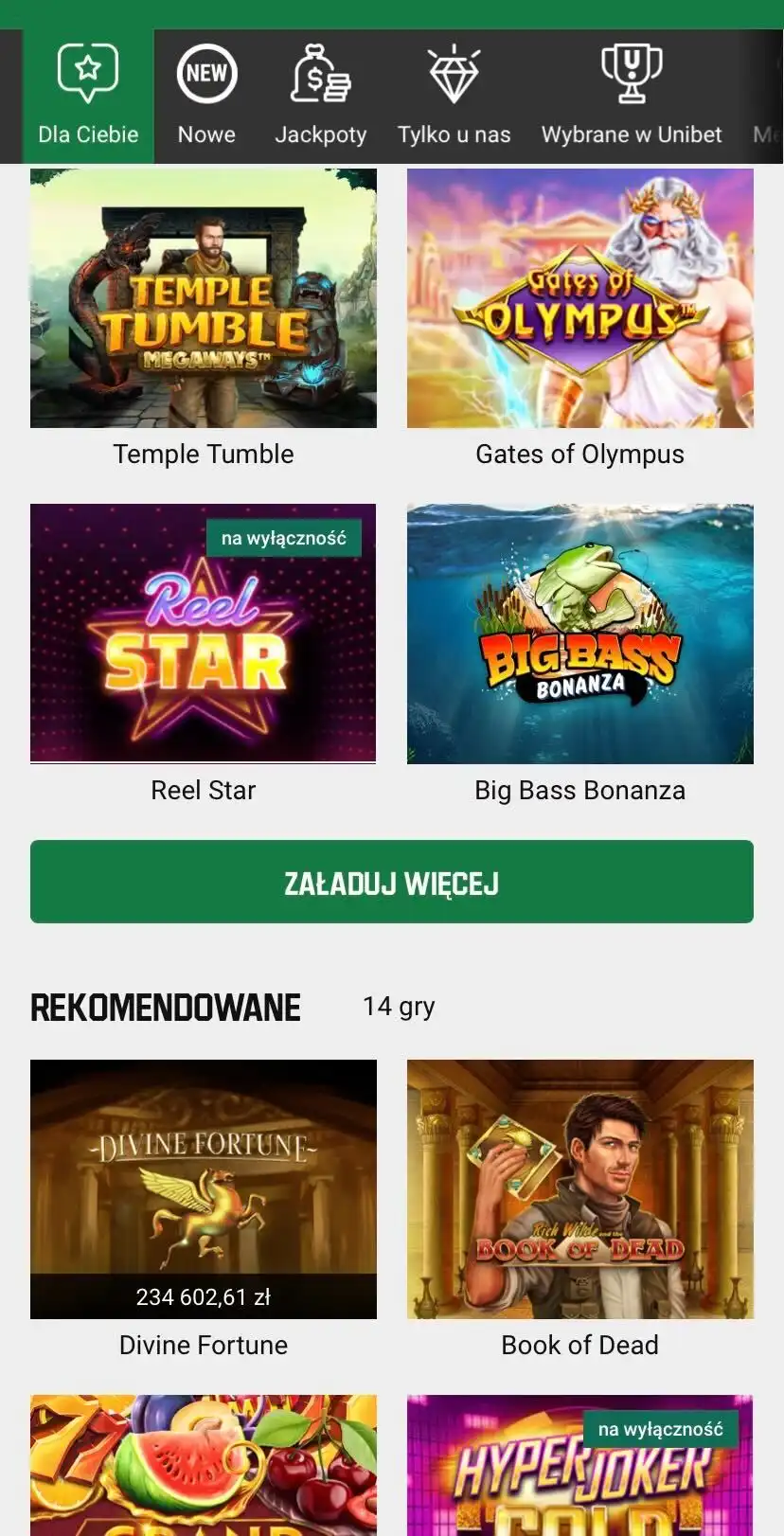This screenshot has width=784, height=1536.
Task: Open the Hyper Joker Gold tile
Action: (579, 1468)
